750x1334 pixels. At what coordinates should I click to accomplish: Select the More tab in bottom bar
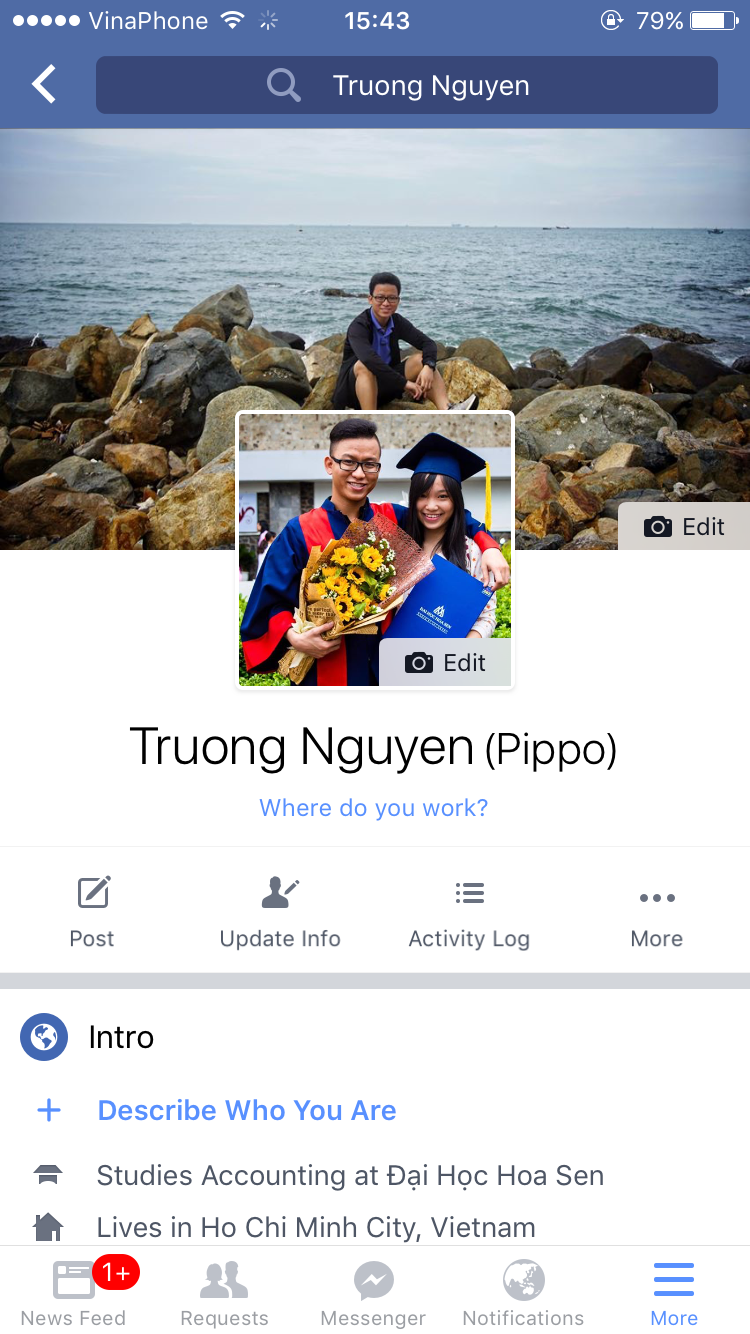tap(674, 1291)
